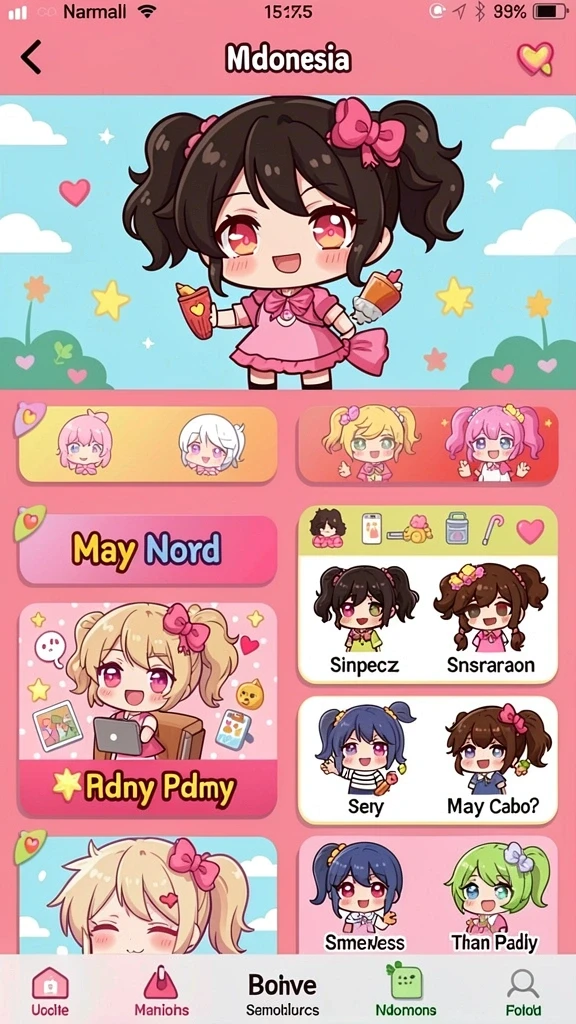
Task: Open the Rdny Pdmy card
Action: click(148, 709)
